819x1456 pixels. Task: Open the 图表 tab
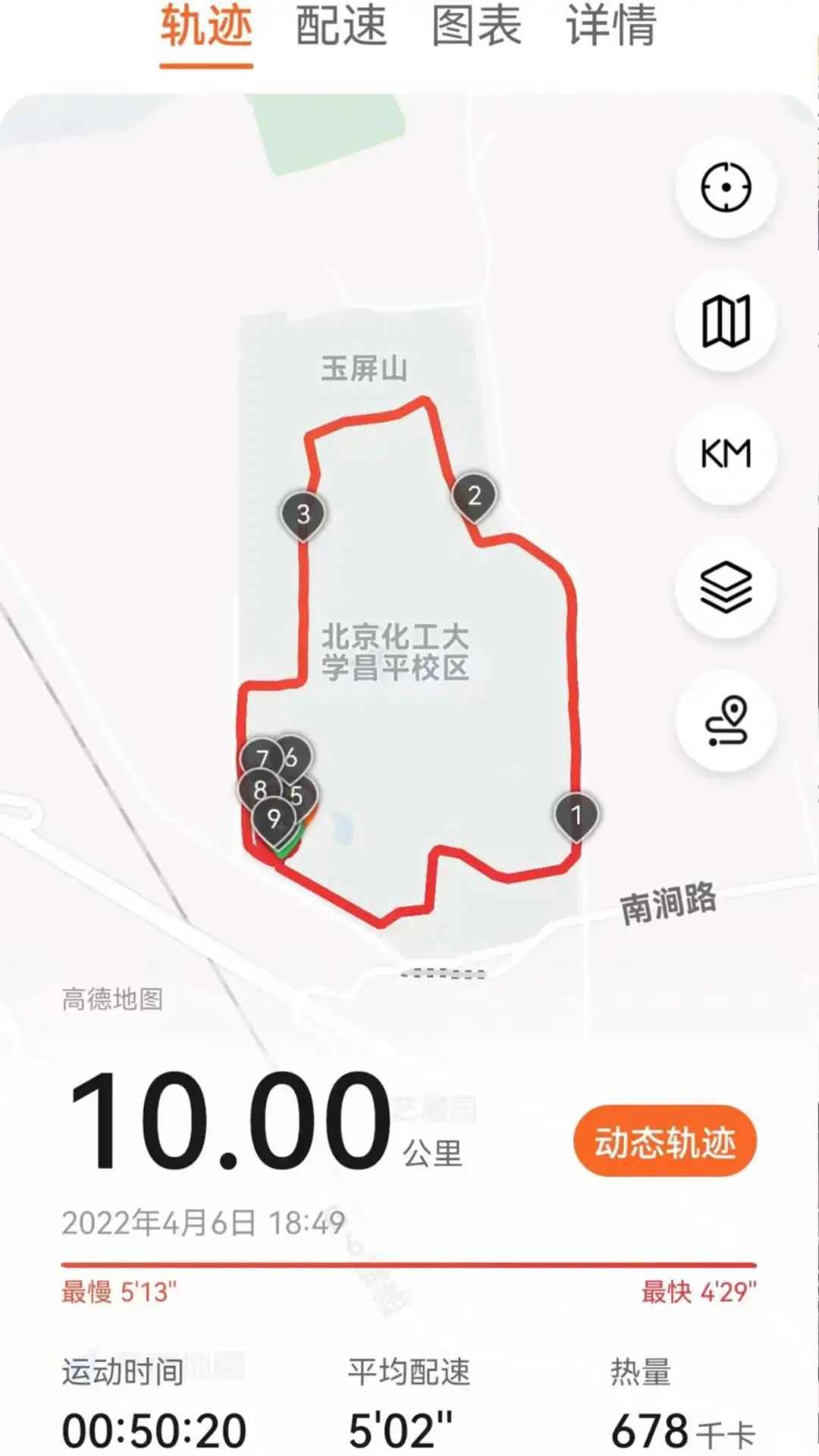(x=476, y=26)
